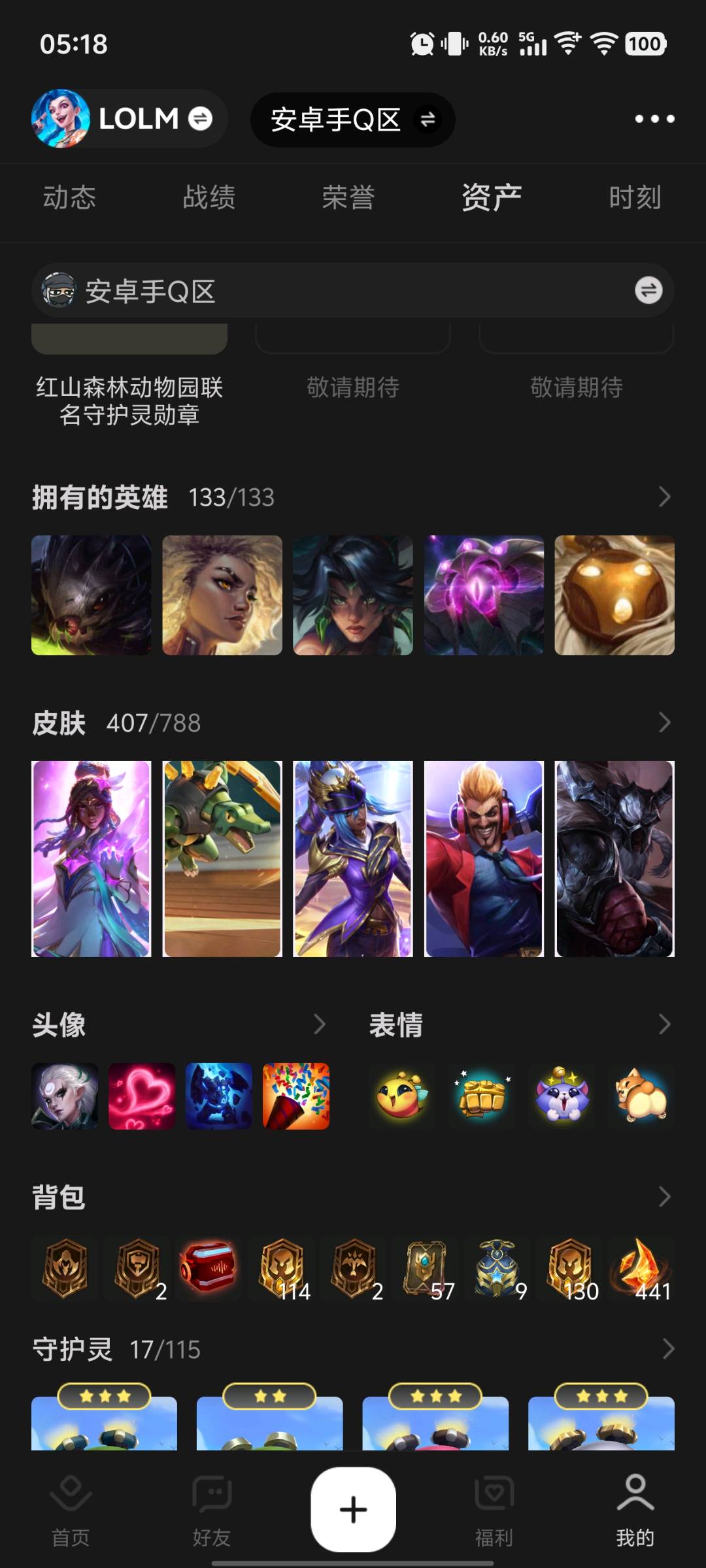Viewport: 706px width, 1568px height.
Task: Open the backpack item with count 441
Action: point(641,1269)
